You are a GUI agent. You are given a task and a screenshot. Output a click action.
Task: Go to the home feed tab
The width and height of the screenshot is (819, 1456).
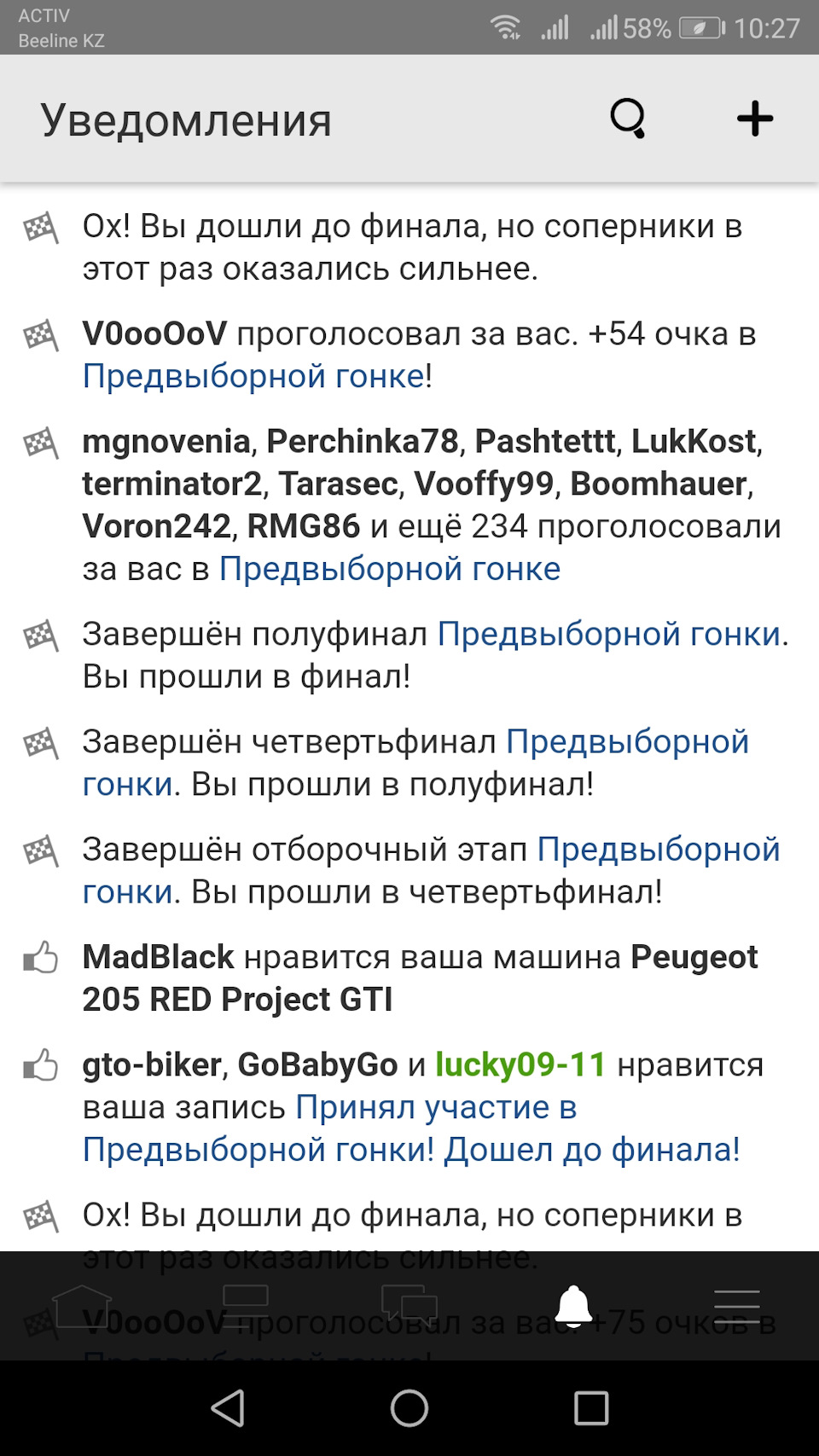(82, 1306)
